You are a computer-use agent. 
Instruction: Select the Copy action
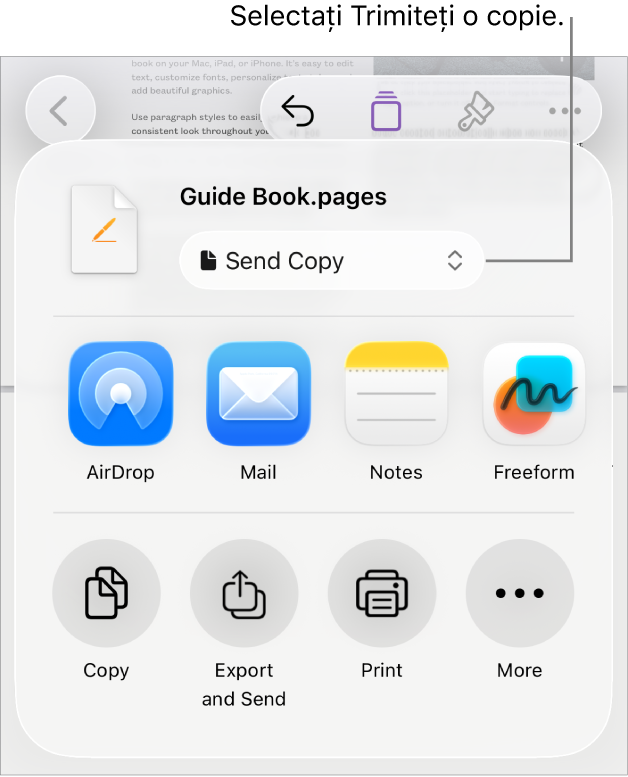pyautogui.click(x=106, y=593)
